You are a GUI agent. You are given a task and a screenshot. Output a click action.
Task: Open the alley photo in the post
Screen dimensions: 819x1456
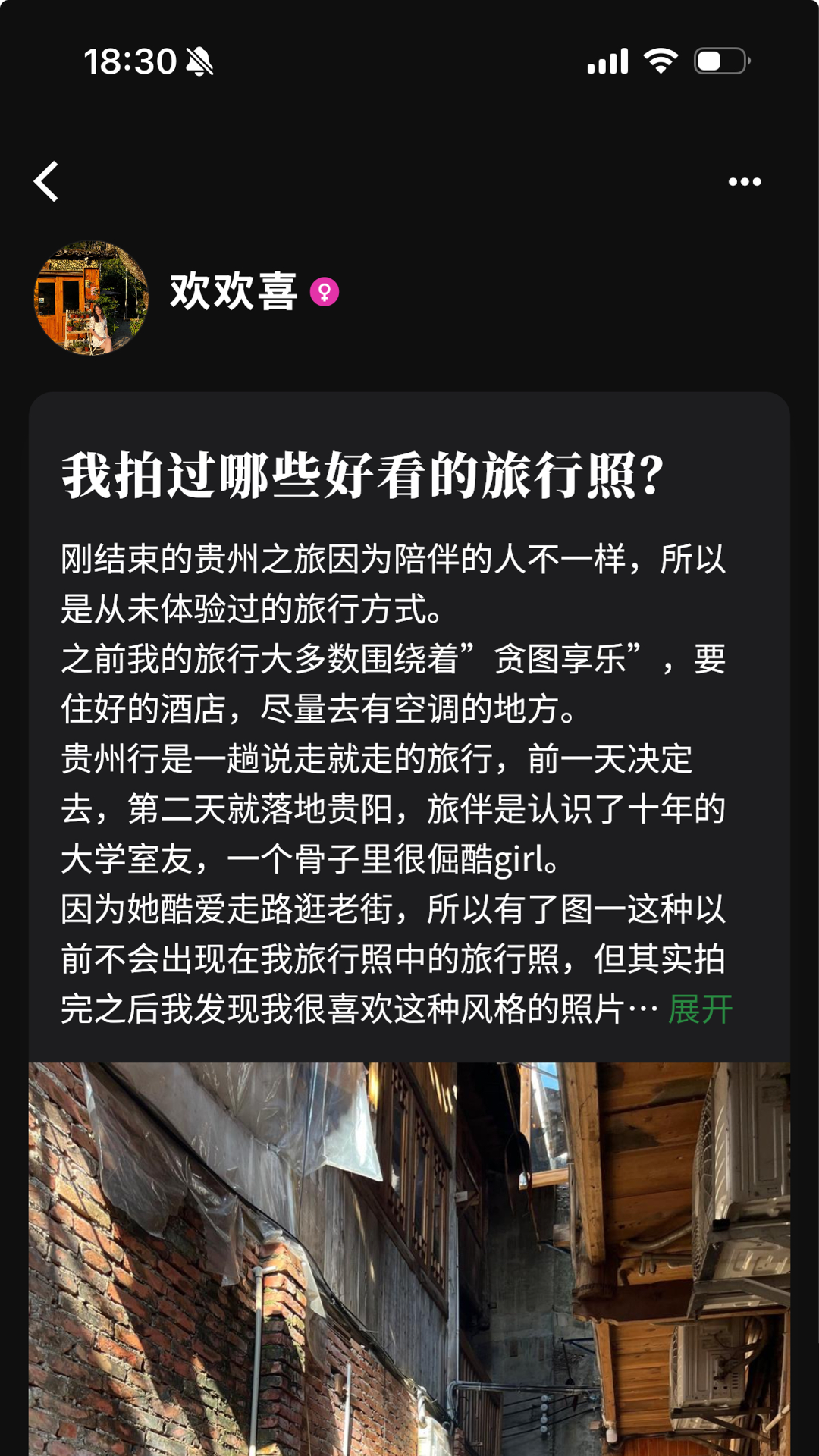409,1259
